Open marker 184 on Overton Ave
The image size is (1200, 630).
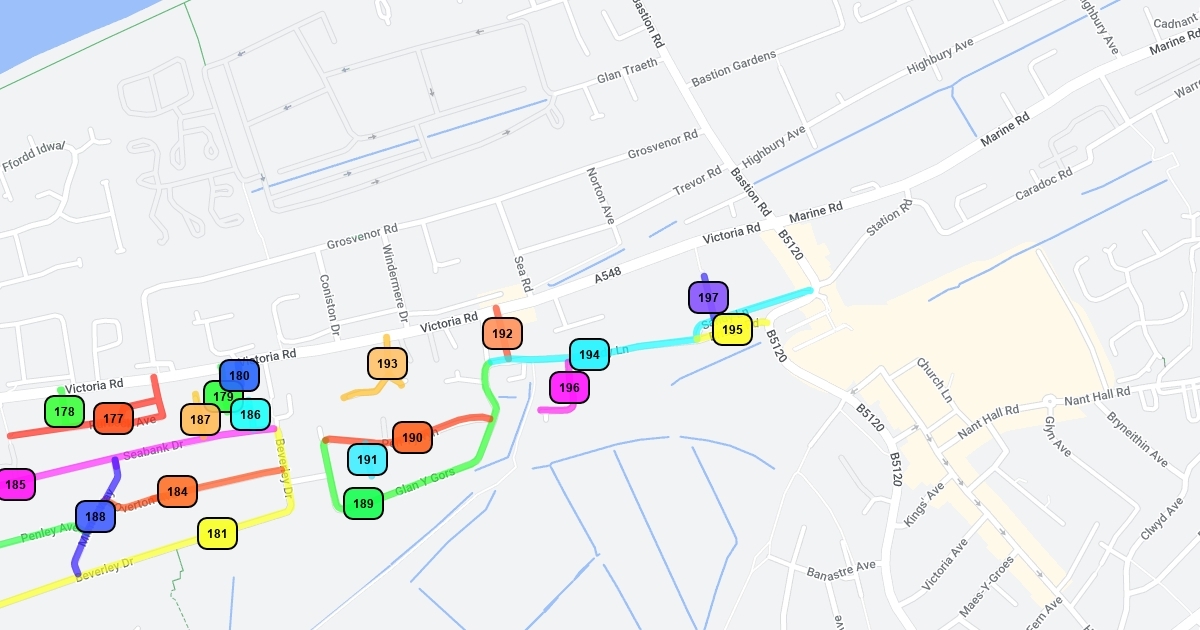(177, 492)
